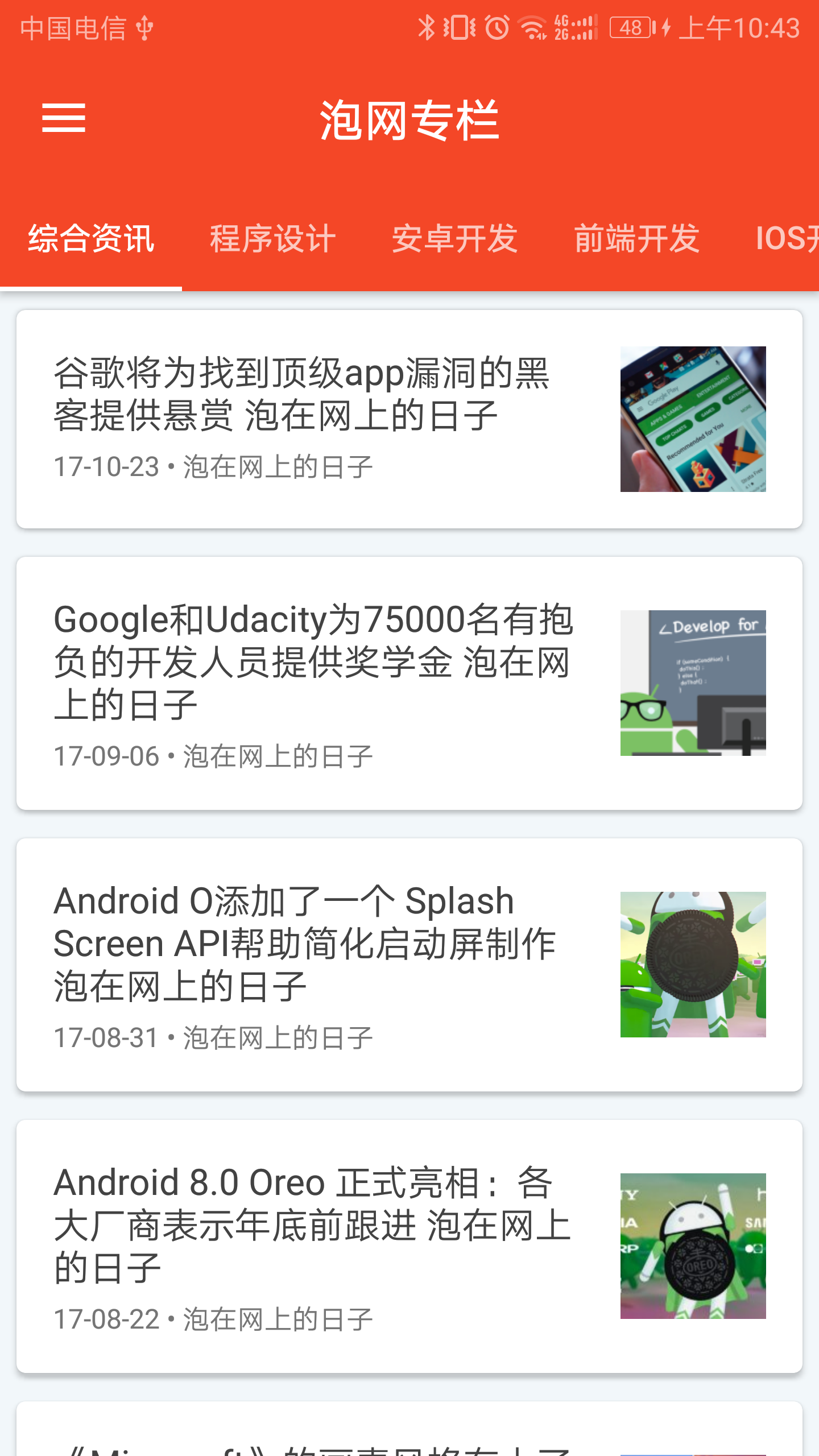Go to the 前端开发 tab
The image size is (819, 1456).
point(637,239)
